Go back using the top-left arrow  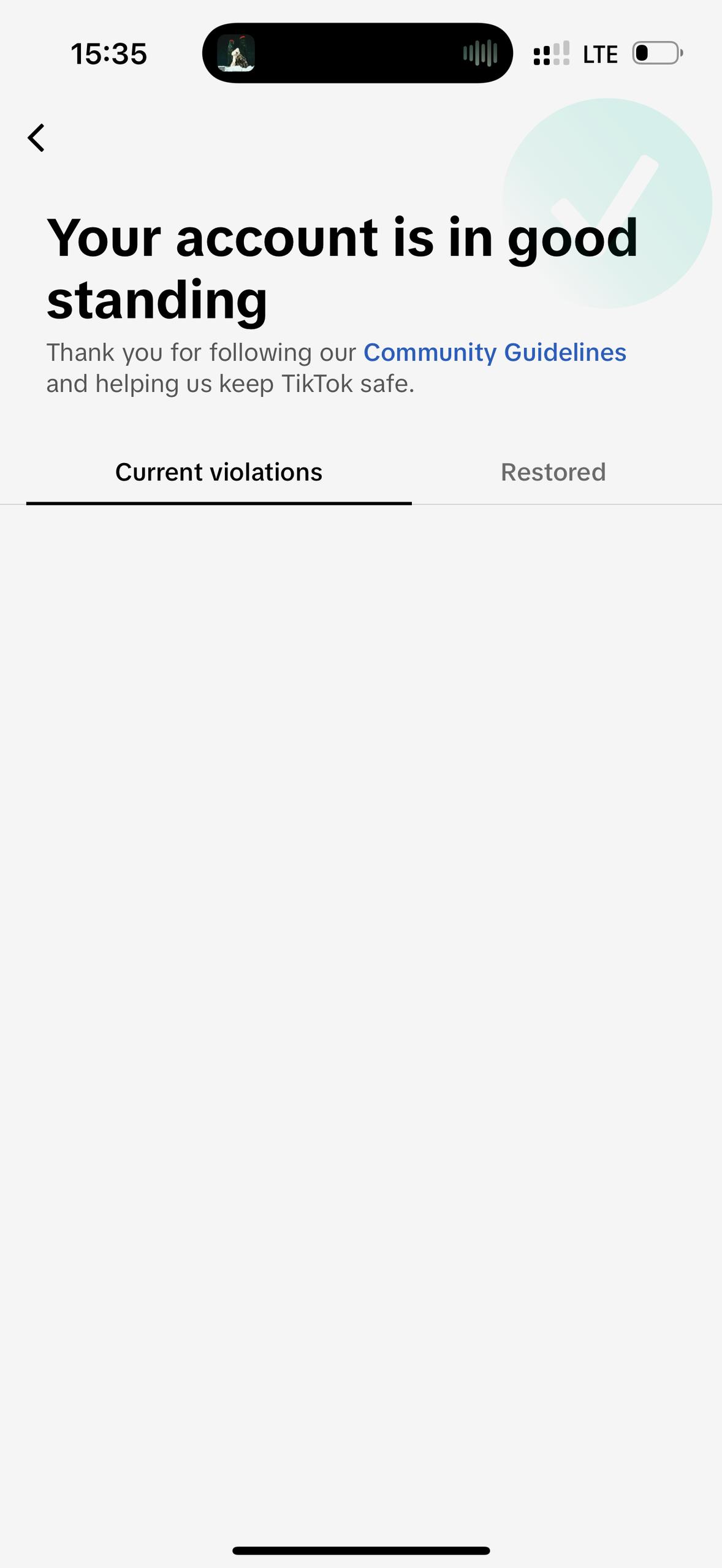37,138
